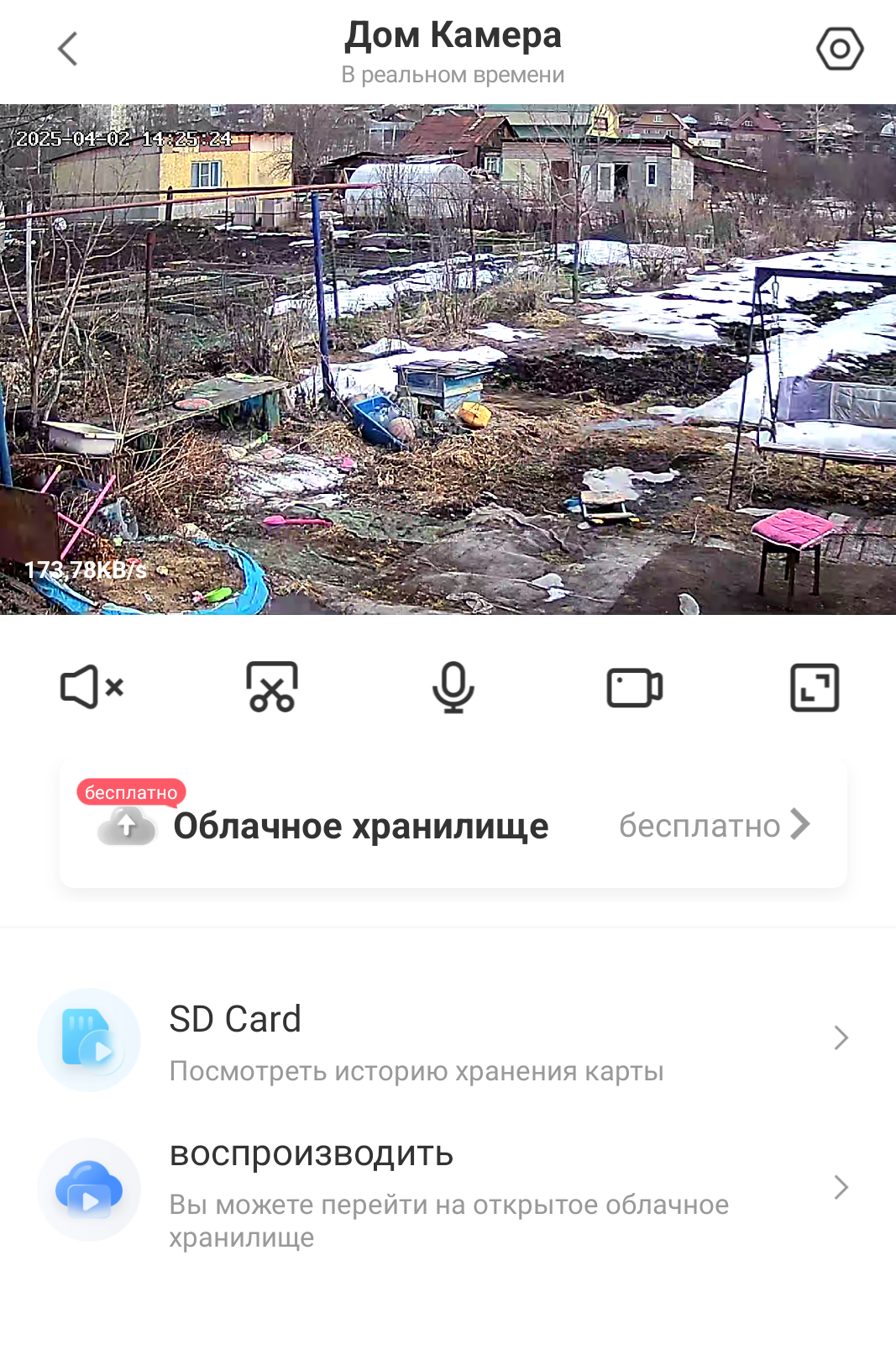Expand the video to fullscreen
896x1371 pixels.
click(814, 687)
